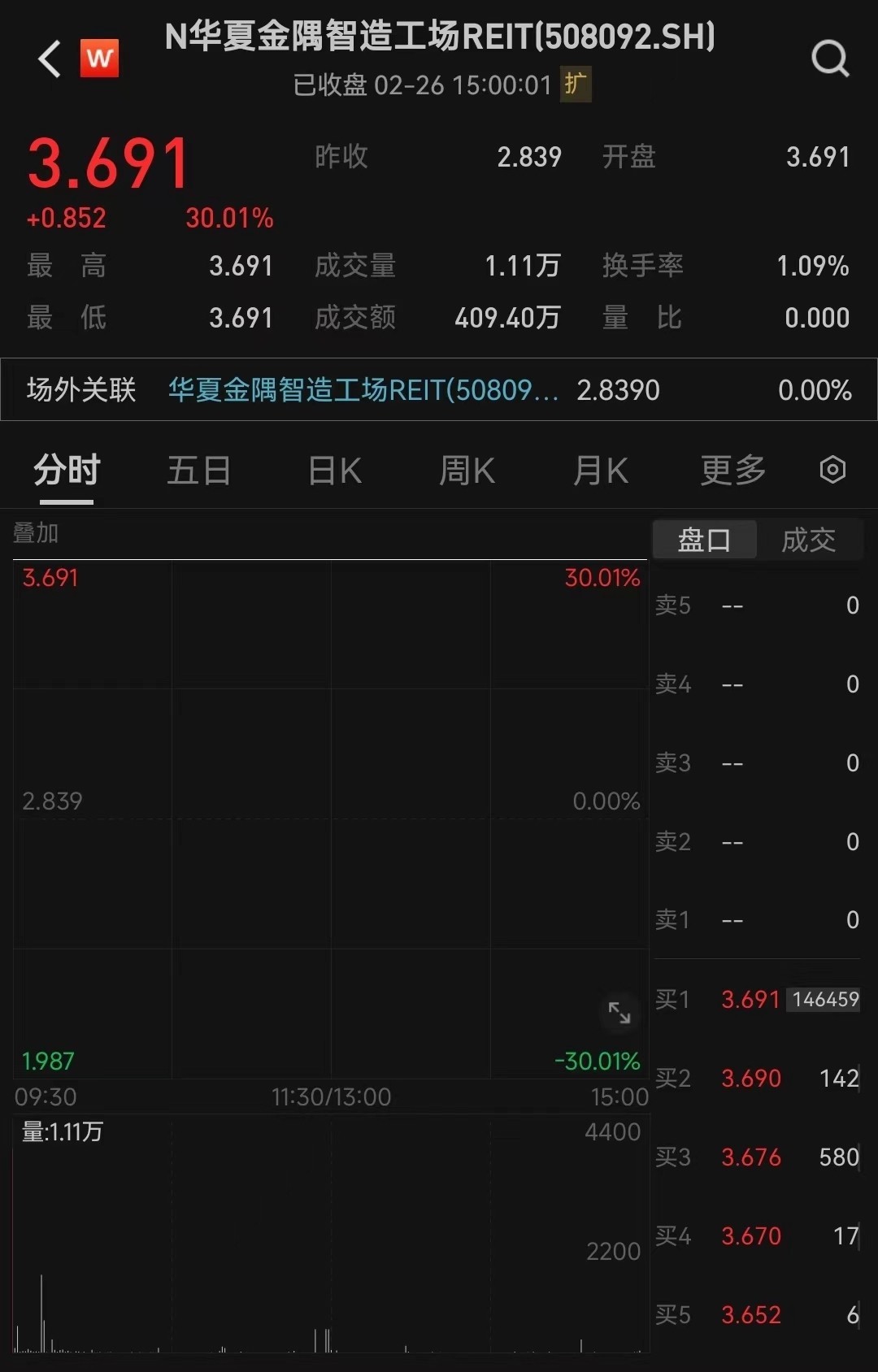Open chart settings hexagon icon
Viewport: 878px width, 1372px height.
[x=832, y=470]
